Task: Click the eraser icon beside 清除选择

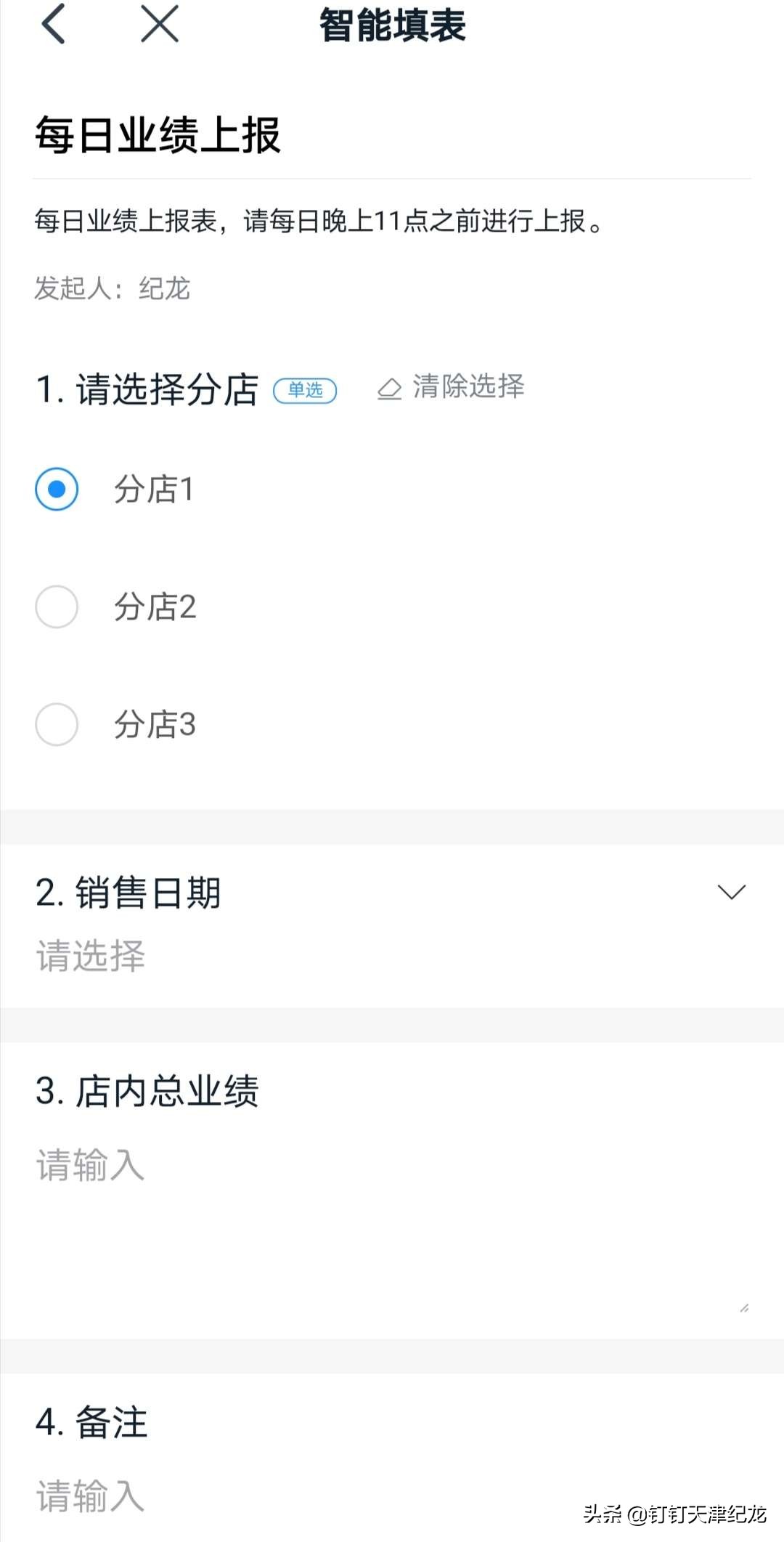Action: (389, 388)
